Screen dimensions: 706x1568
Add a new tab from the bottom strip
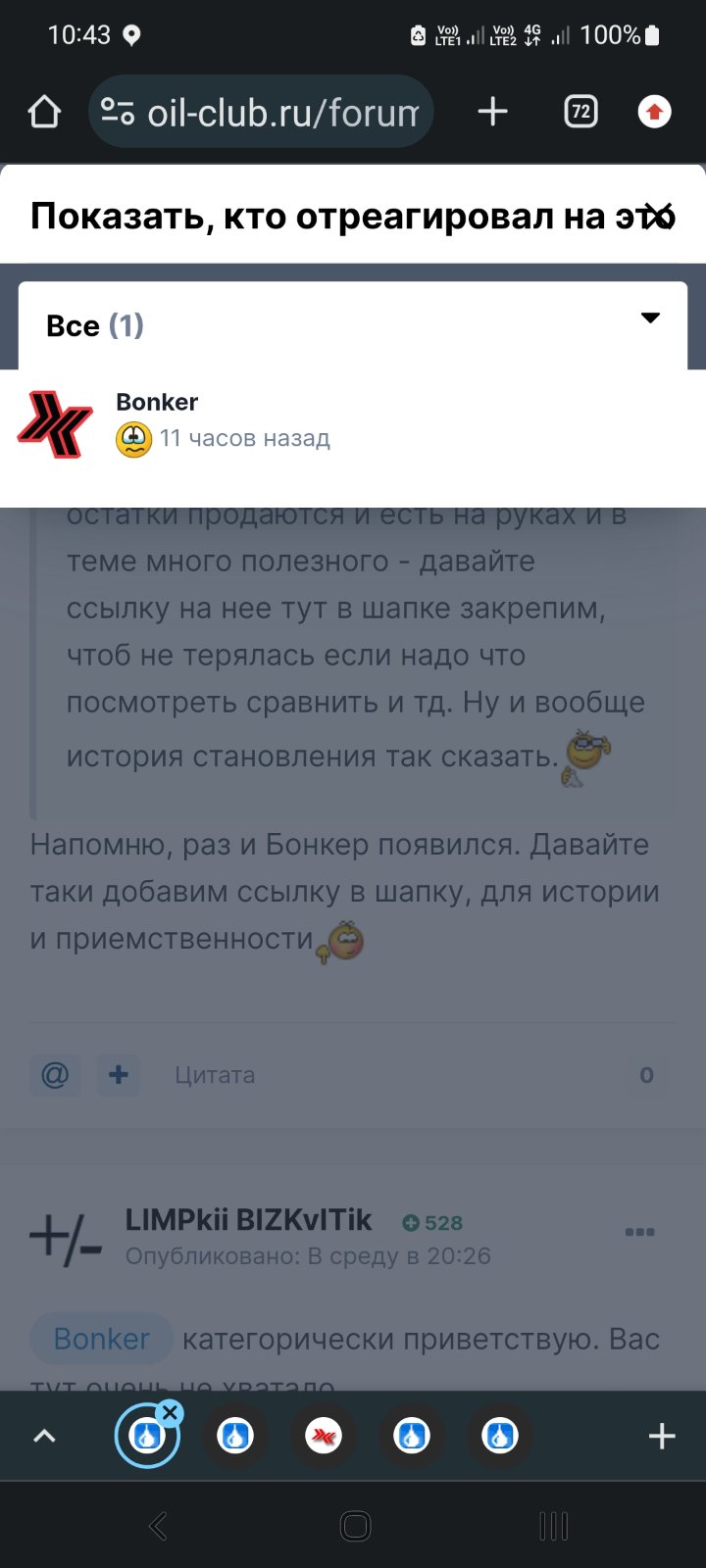pos(662,1437)
